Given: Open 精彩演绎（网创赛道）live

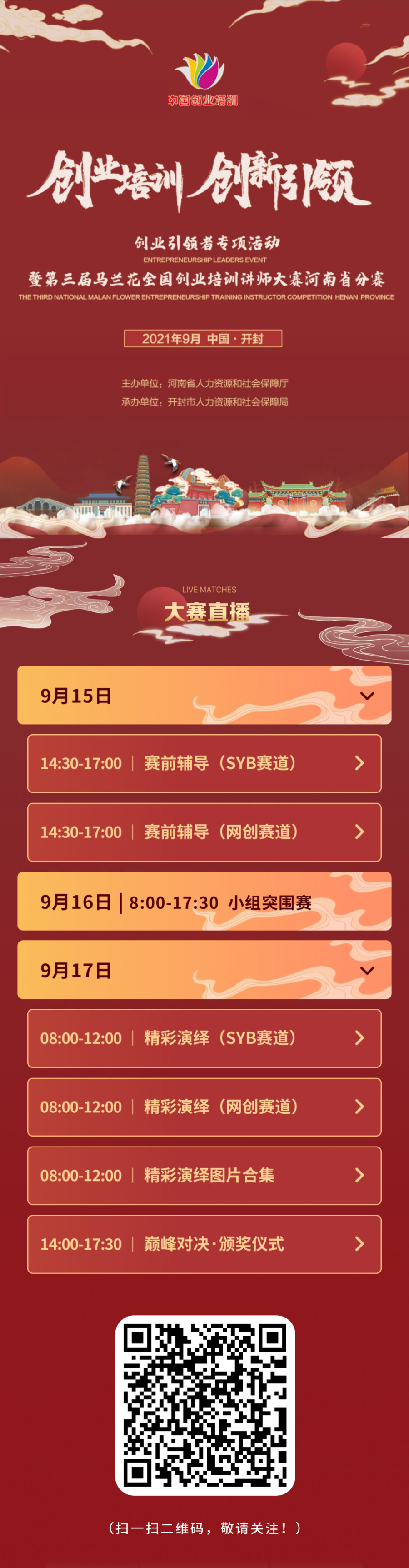Looking at the screenshot, I should pyautogui.click(x=204, y=1107).
